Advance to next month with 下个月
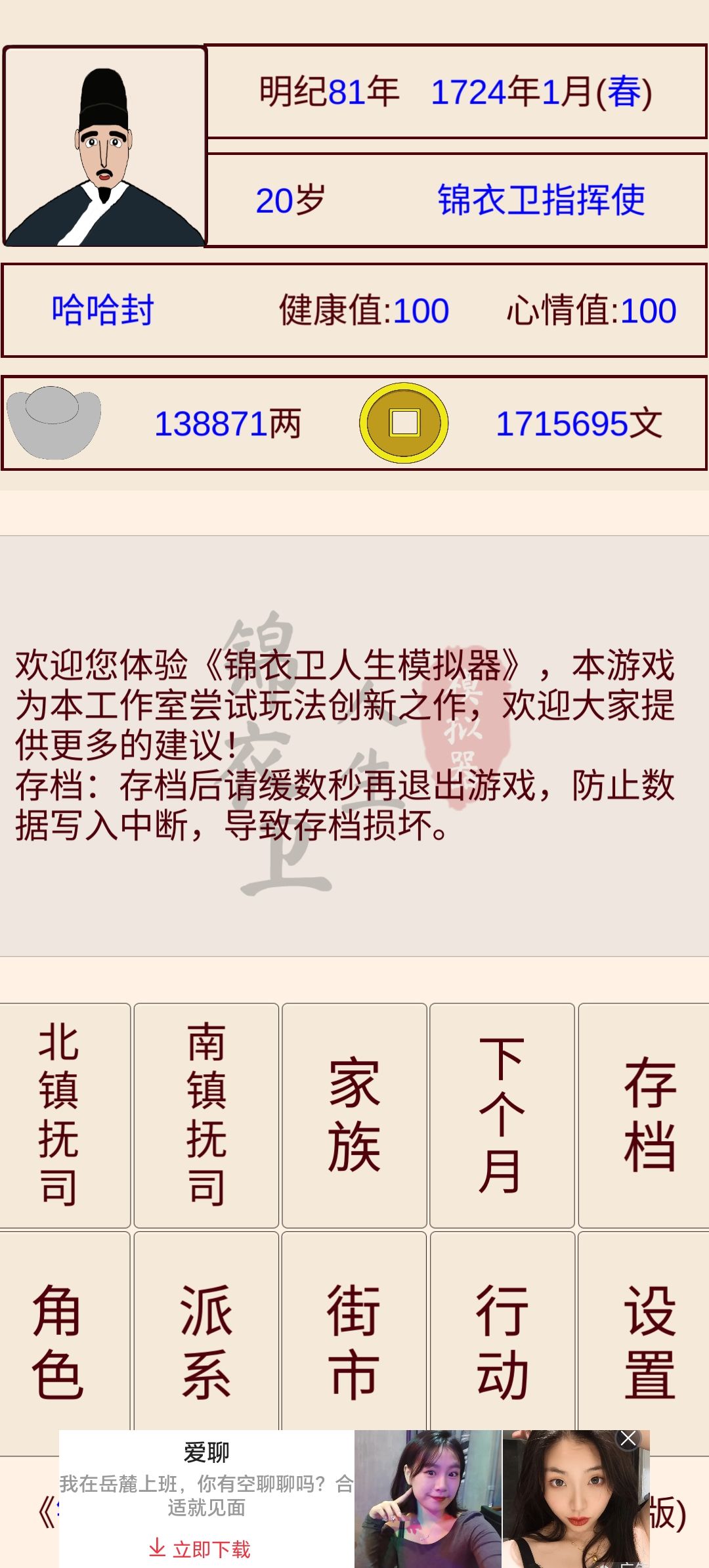709x1568 pixels. pos(502,1115)
